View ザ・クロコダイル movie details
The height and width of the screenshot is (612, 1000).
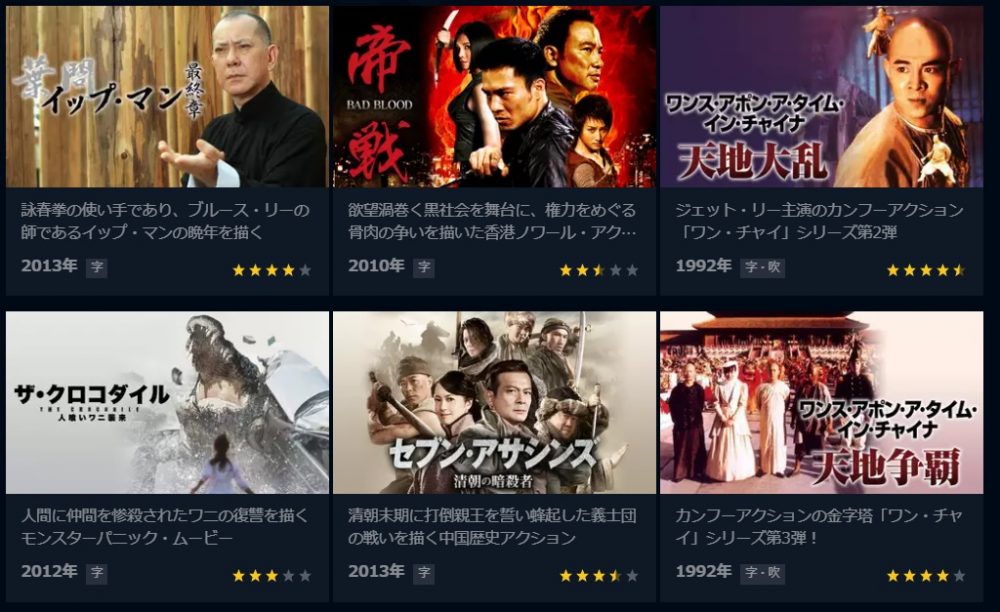pos(167,403)
